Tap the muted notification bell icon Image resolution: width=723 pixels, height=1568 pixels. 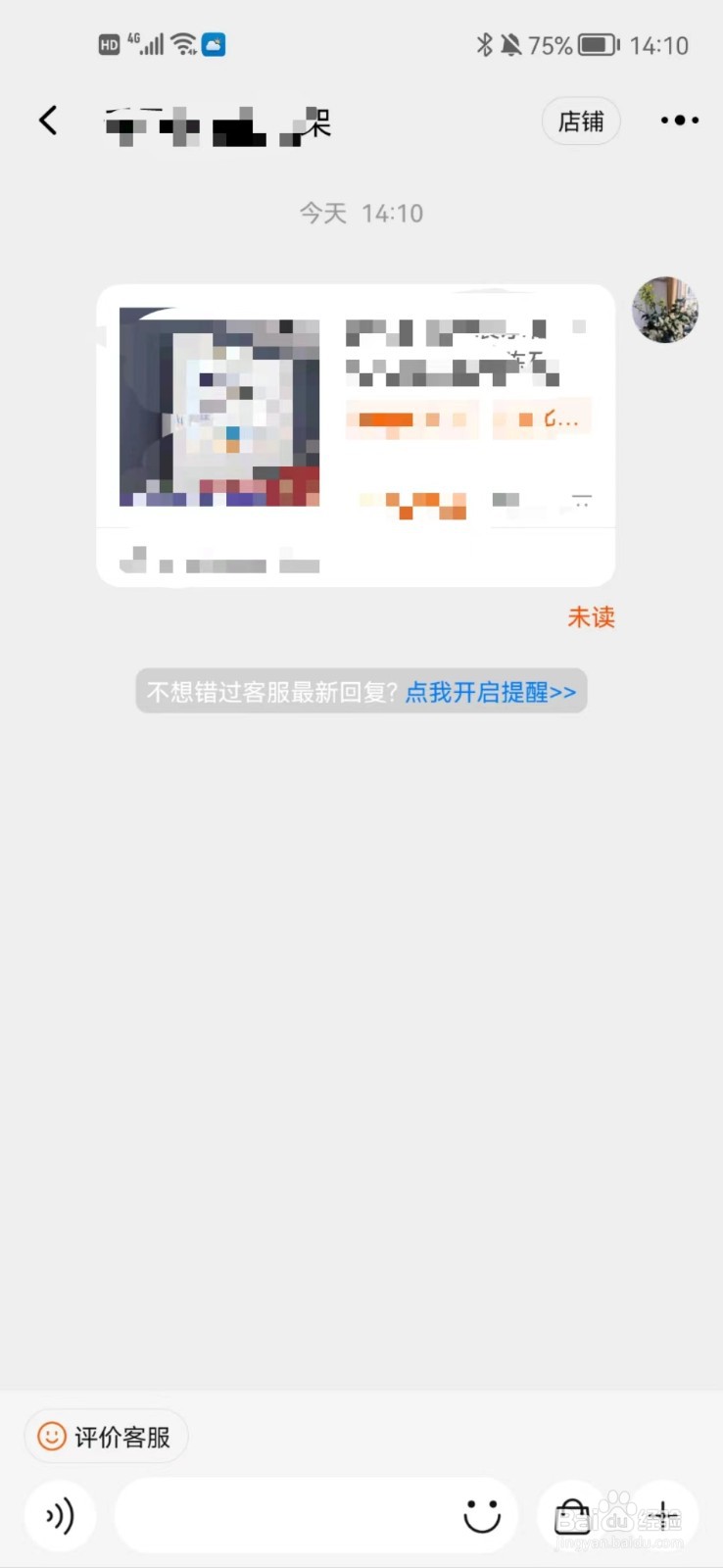click(x=510, y=44)
